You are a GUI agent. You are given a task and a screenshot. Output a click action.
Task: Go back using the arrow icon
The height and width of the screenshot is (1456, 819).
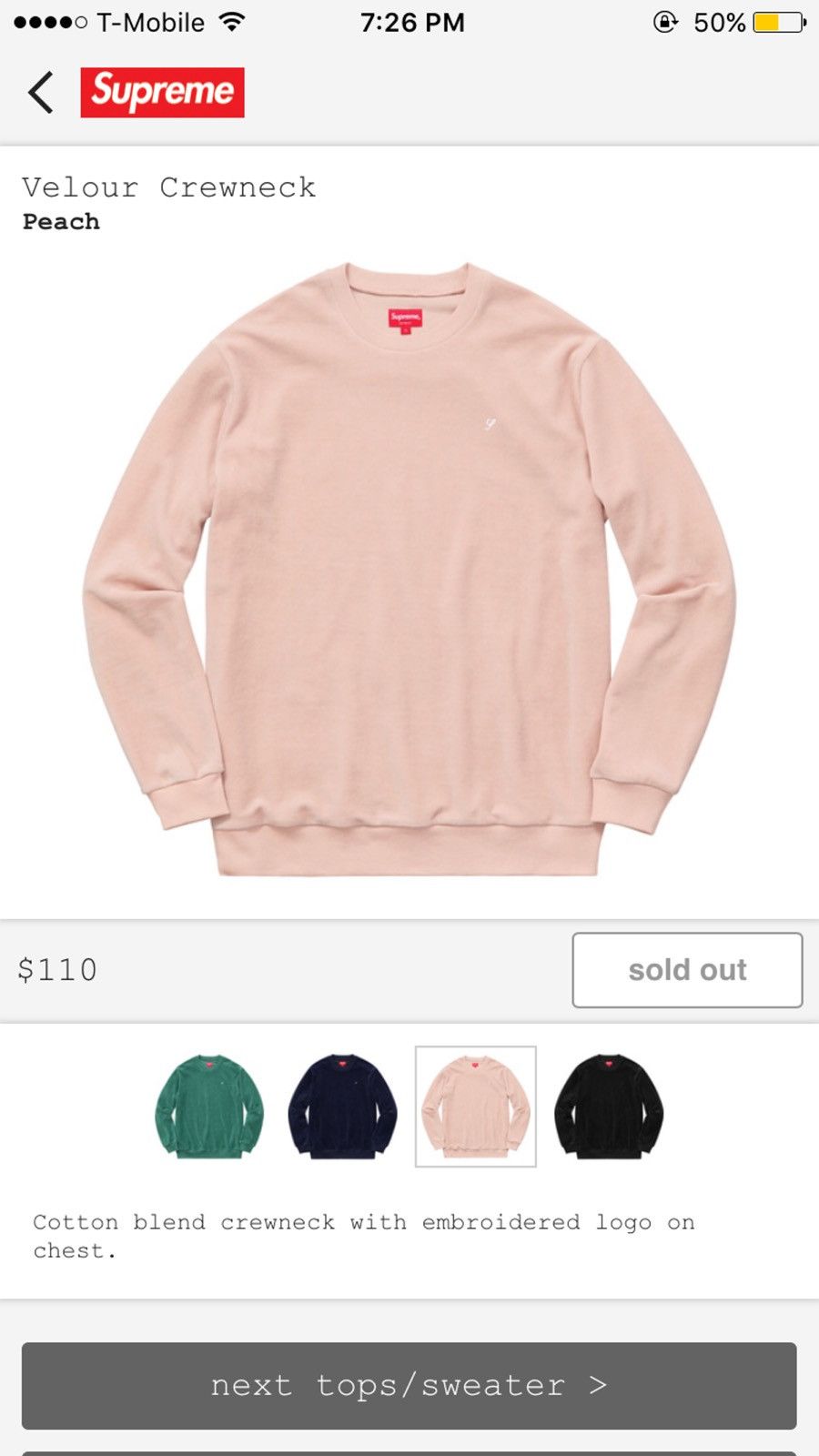pyautogui.click(x=41, y=93)
